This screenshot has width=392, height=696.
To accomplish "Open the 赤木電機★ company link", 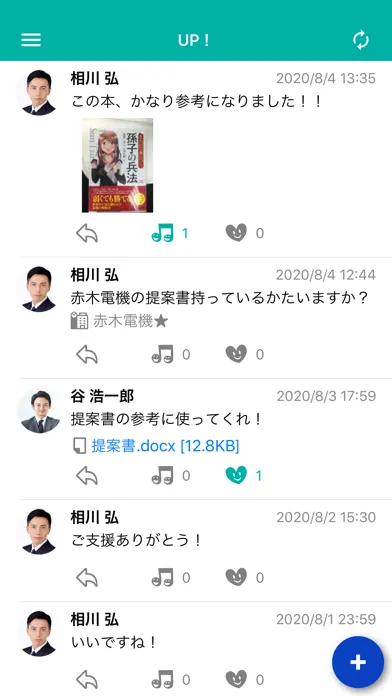I will 119,321.
